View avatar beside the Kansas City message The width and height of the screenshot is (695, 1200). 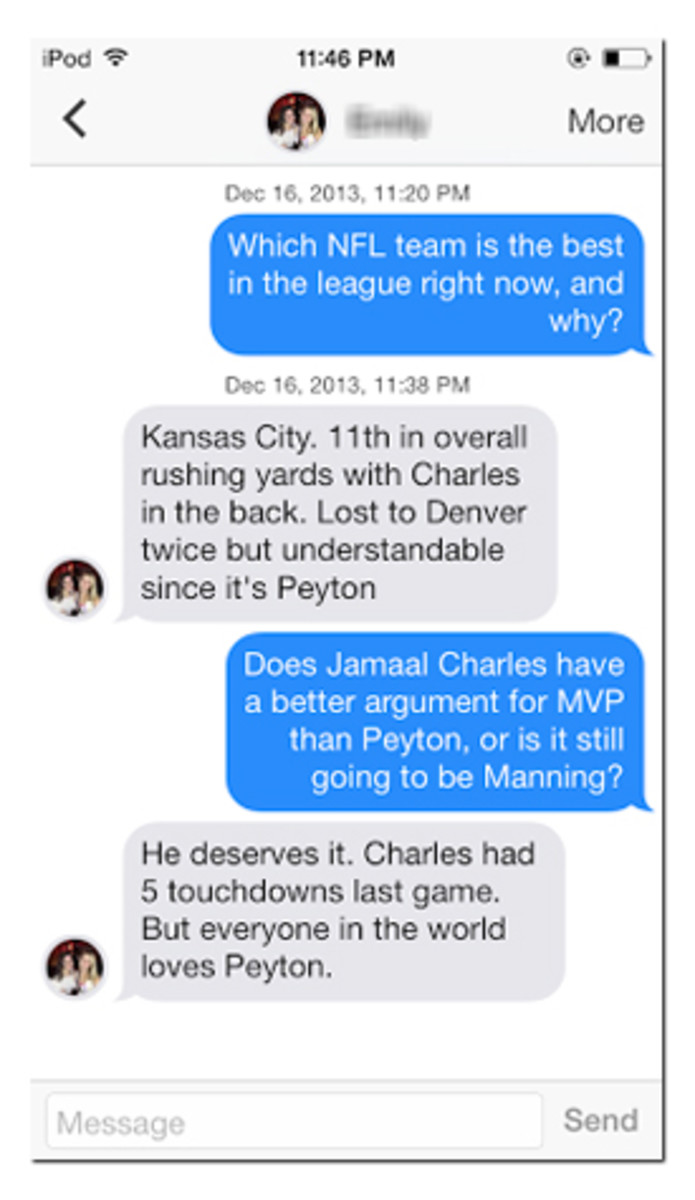(75, 588)
